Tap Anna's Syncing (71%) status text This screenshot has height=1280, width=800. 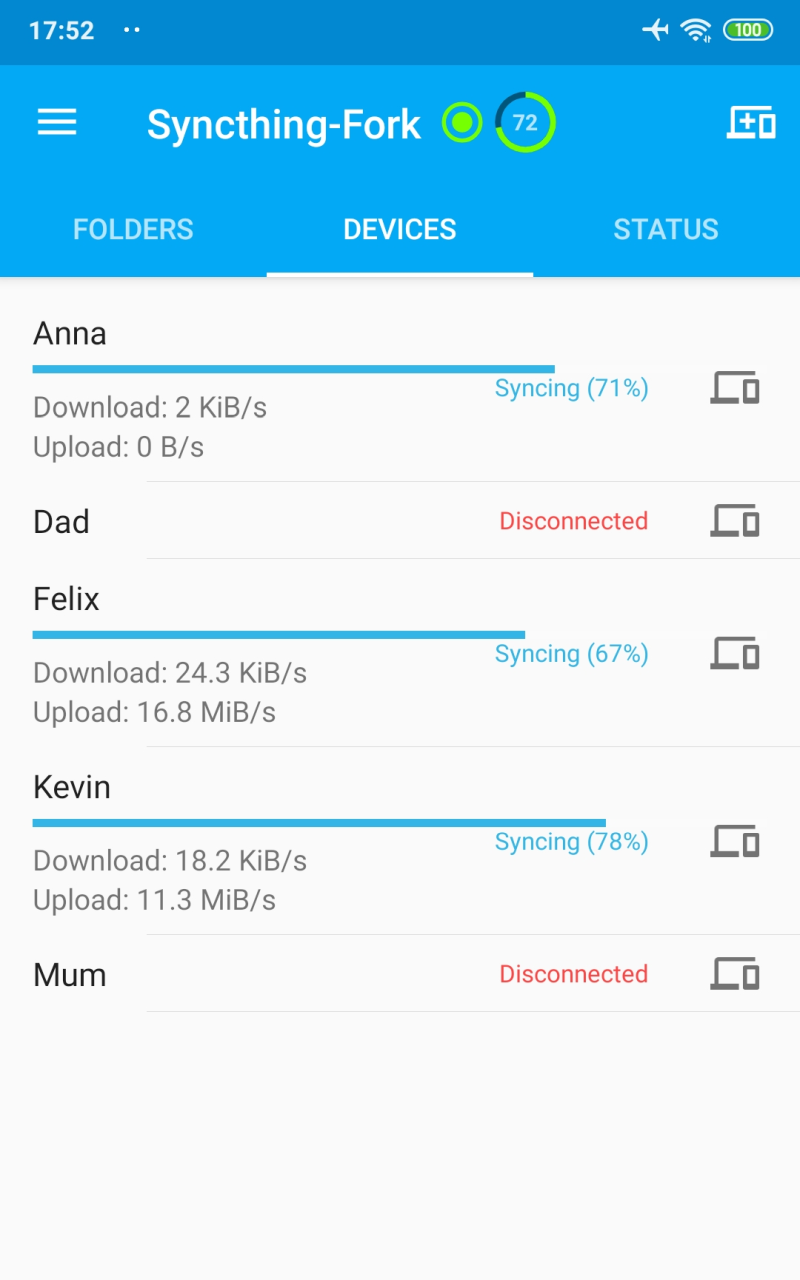pyautogui.click(x=571, y=388)
